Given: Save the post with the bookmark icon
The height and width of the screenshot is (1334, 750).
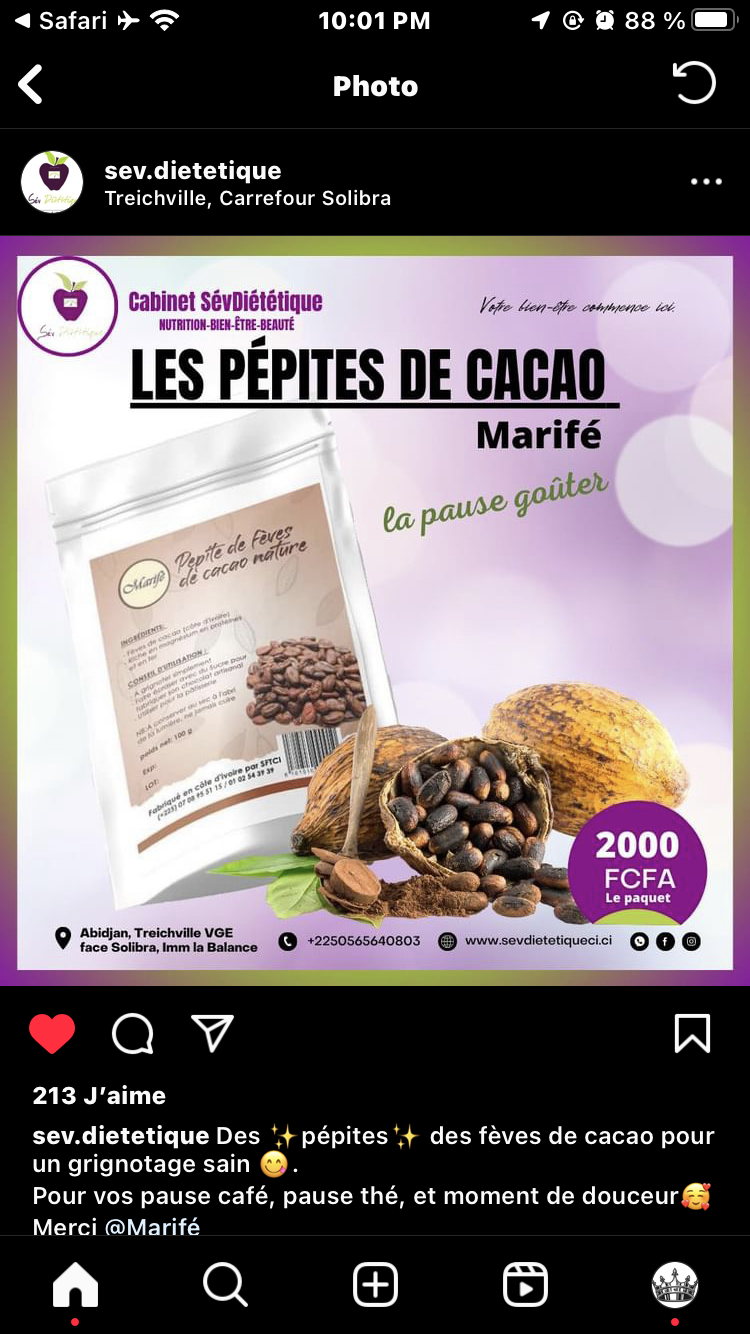Looking at the screenshot, I should pos(692,1033).
